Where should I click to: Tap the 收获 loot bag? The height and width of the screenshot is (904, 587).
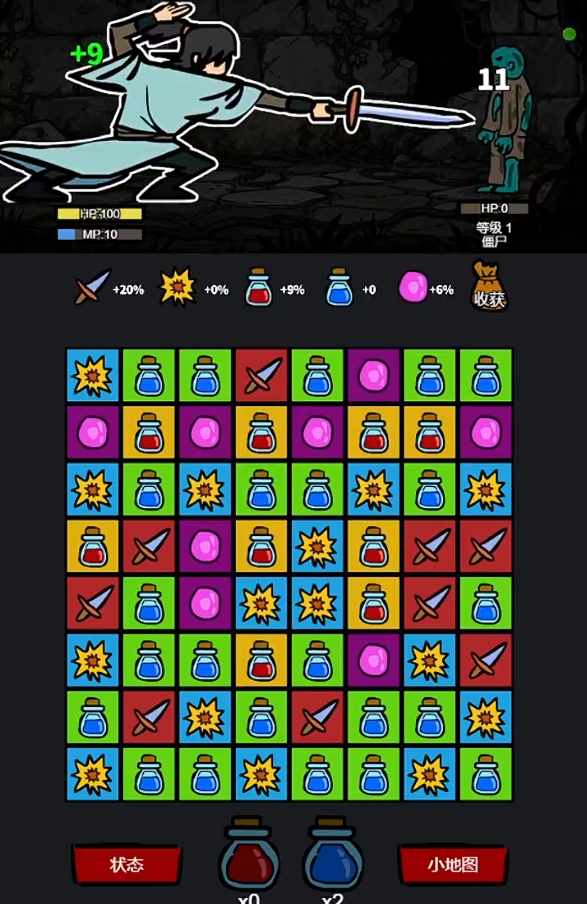[489, 287]
